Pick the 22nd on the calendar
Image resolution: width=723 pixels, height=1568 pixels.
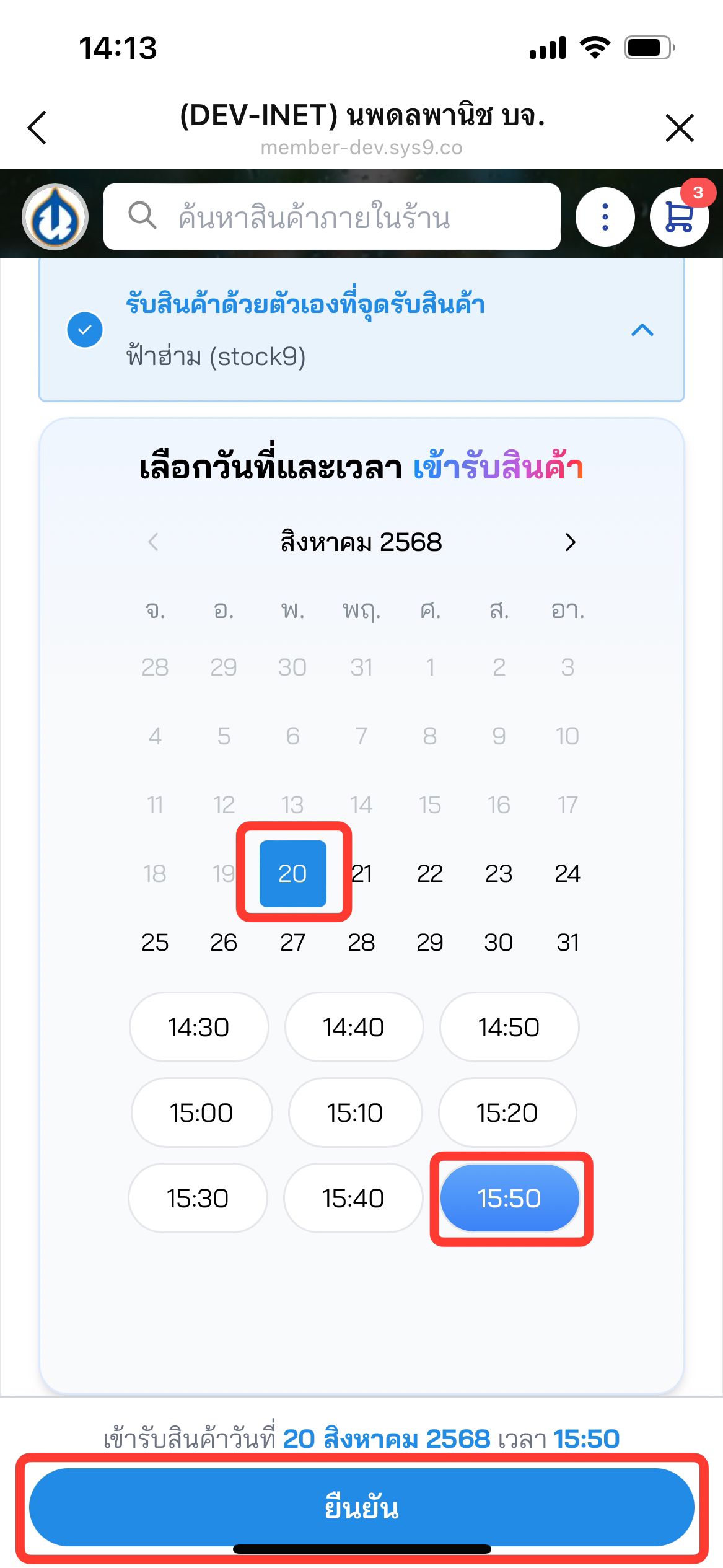click(x=430, y=873)
